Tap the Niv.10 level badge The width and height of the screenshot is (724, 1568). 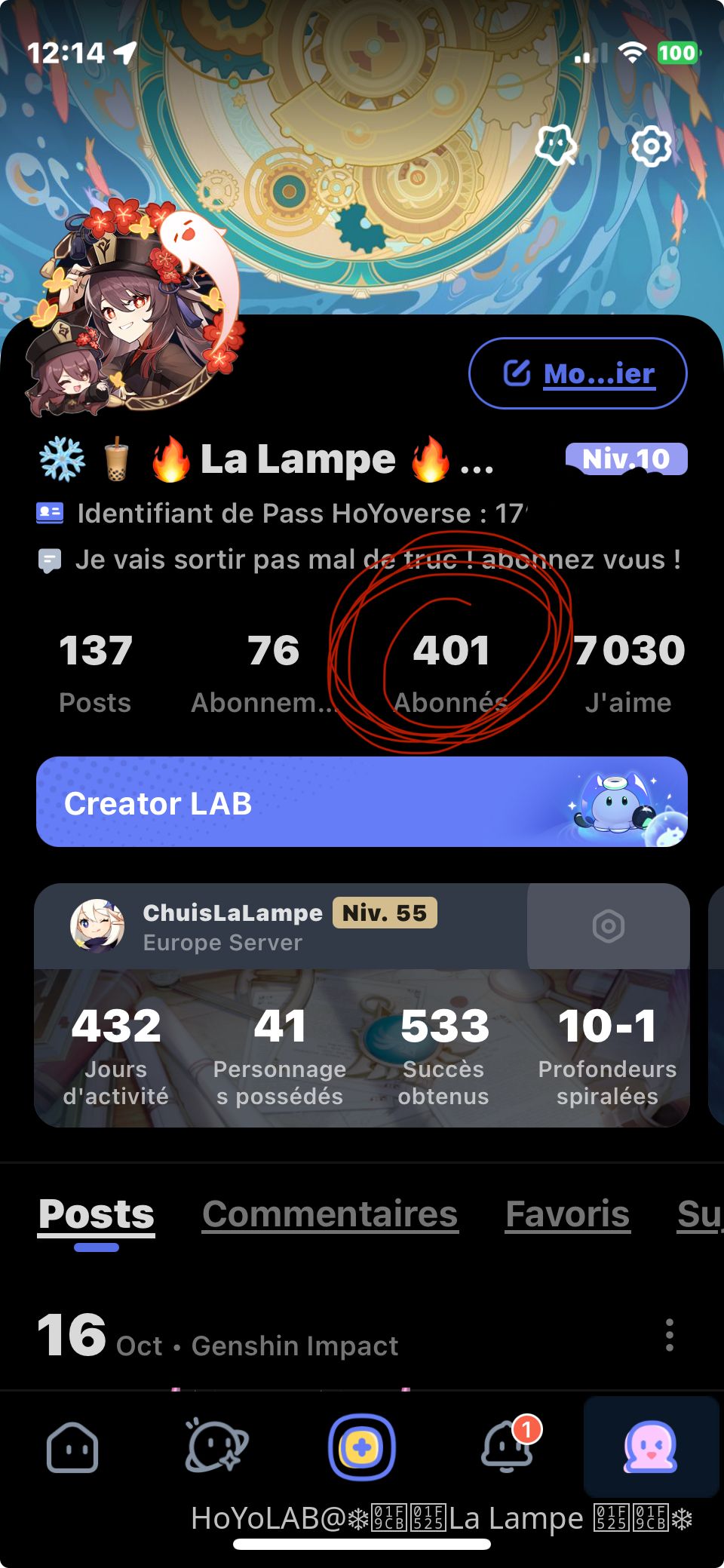pos(627,459)
